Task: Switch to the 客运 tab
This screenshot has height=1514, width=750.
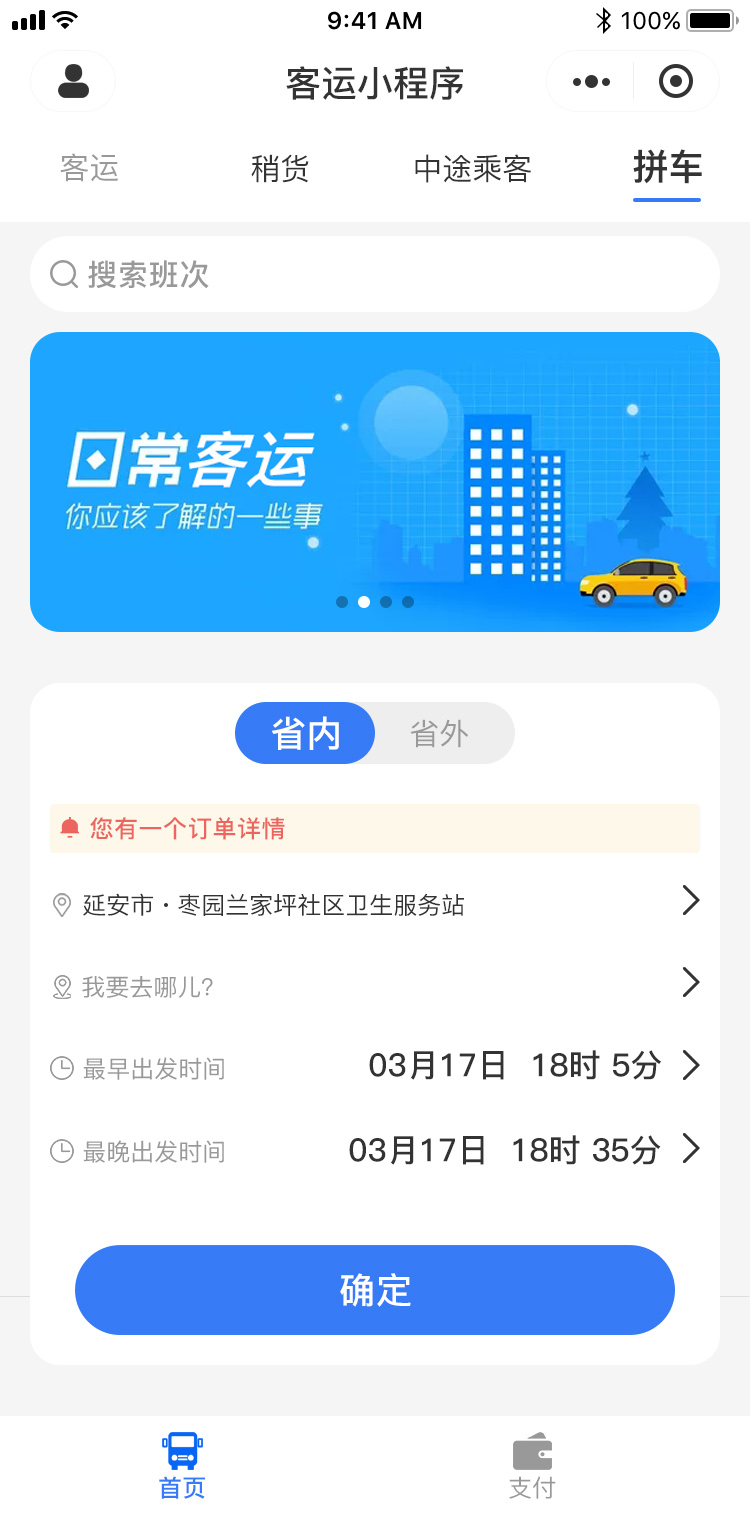Action: tap(89, 169)
